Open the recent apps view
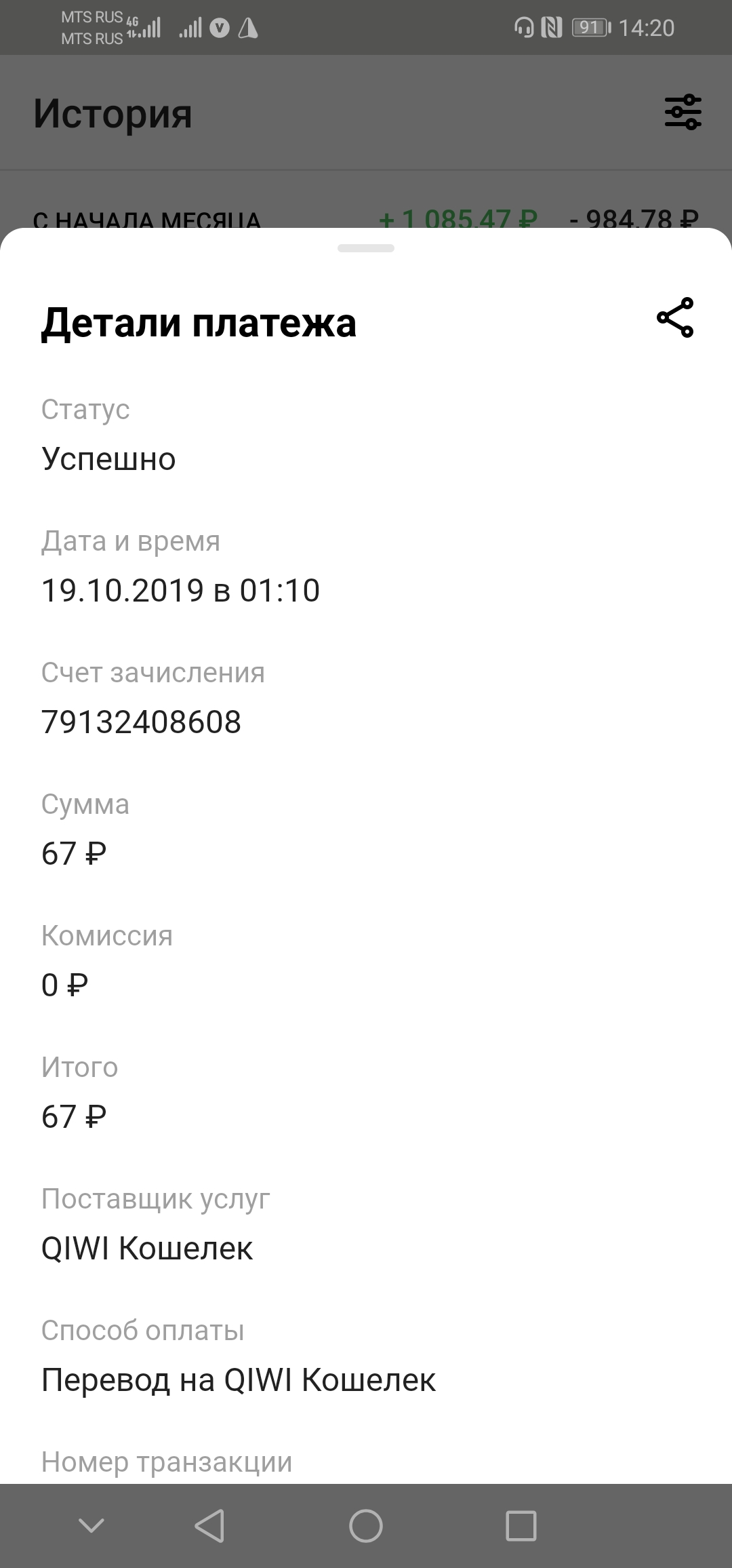The height and width of the screenshot is (1568, 732). click(521, 1526)
